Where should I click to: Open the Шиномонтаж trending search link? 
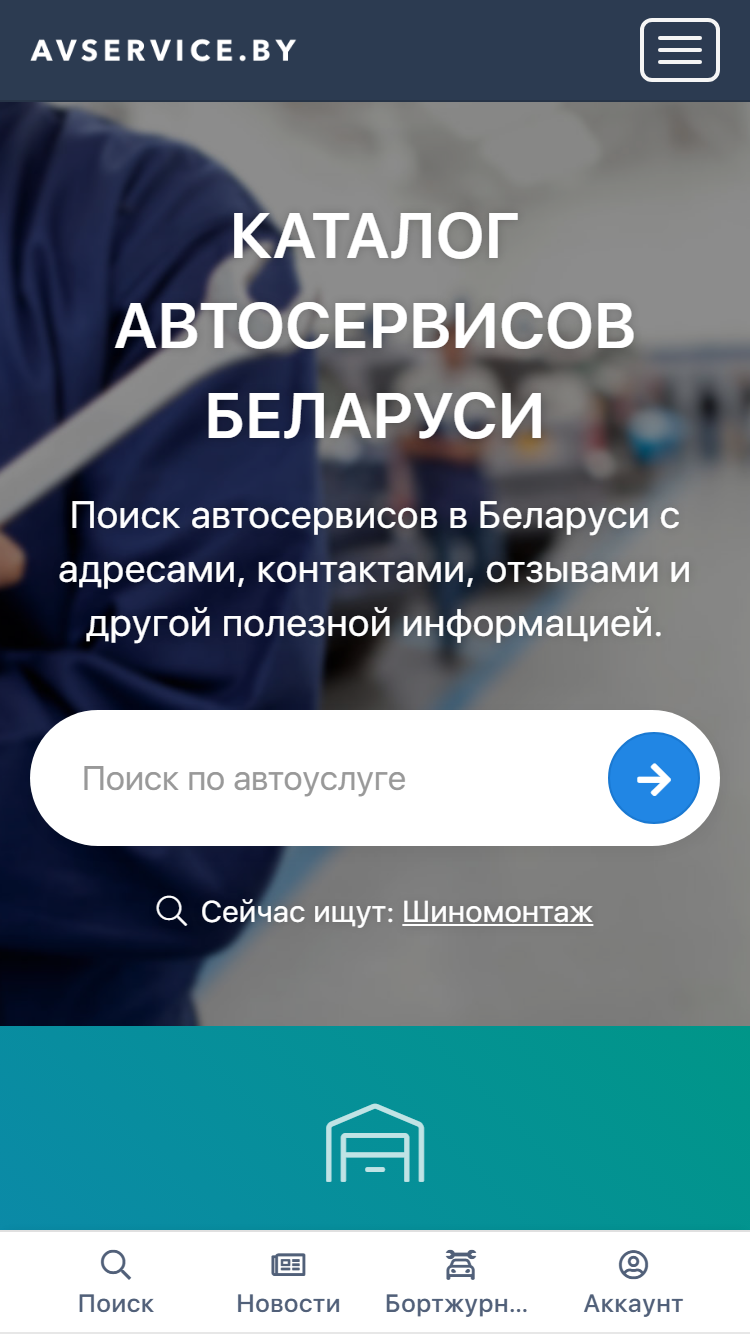pos(497,911)
